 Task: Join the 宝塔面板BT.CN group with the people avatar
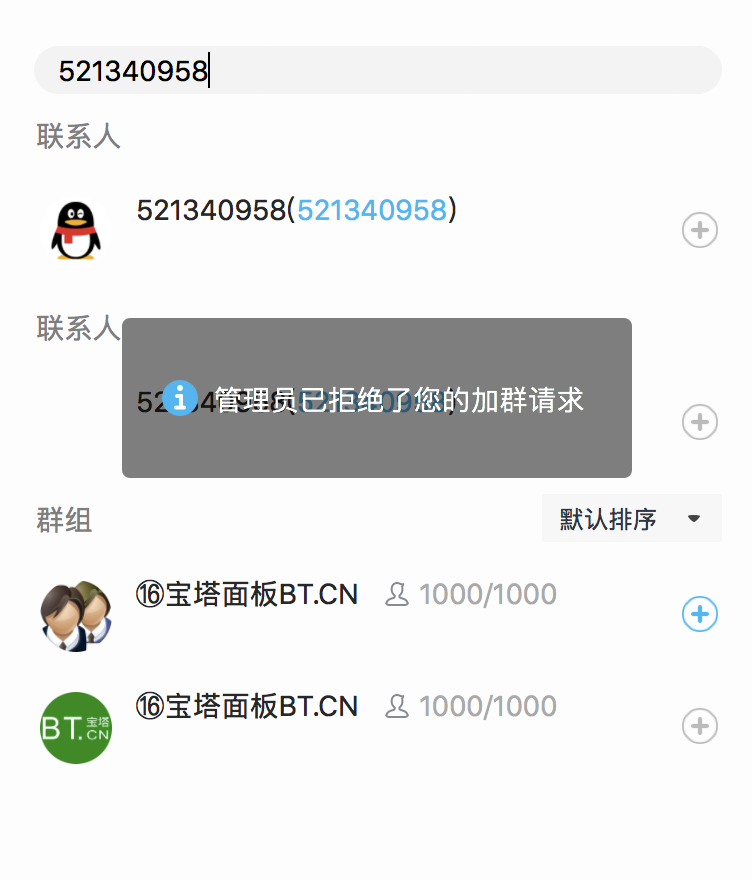[x=699, y=614]
